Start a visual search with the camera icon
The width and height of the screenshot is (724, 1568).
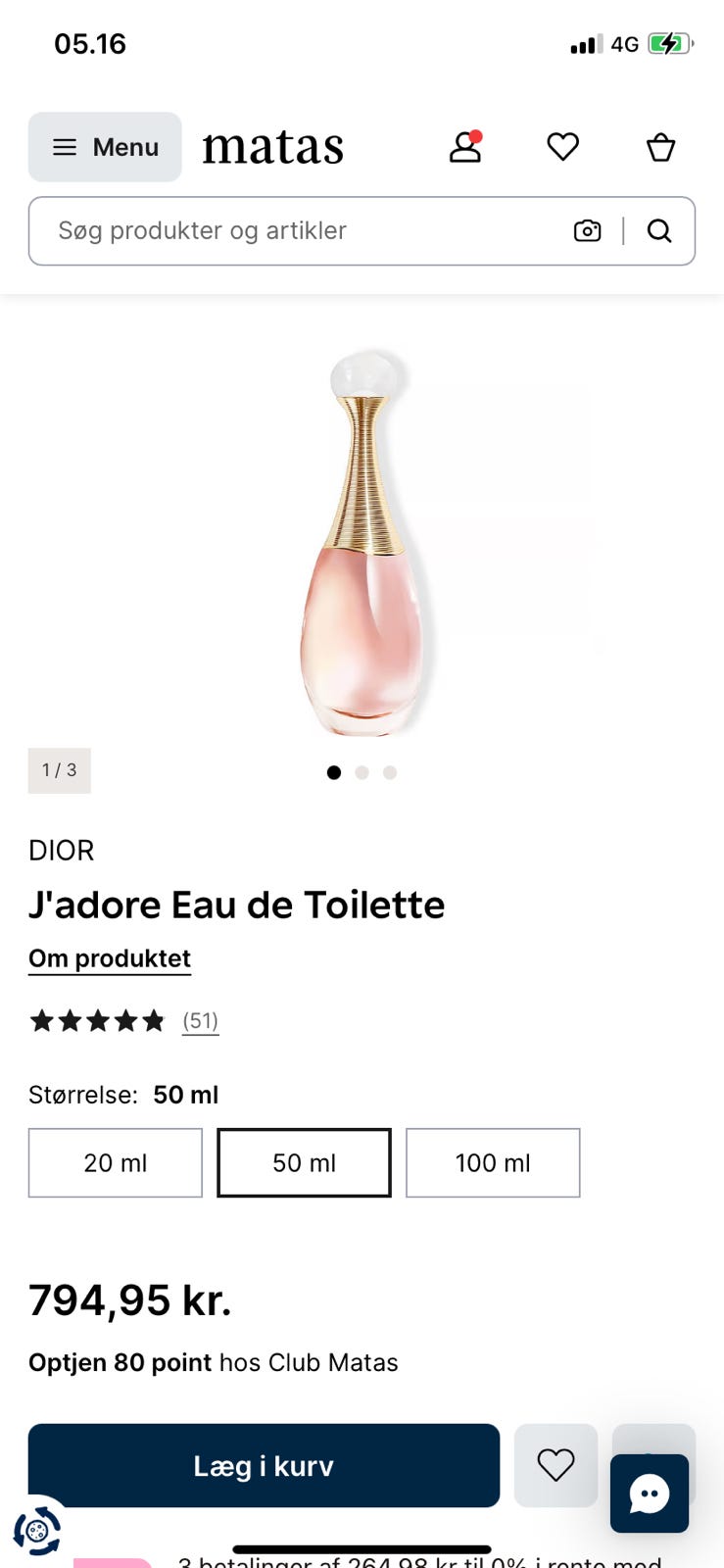click(x=586, y=231)
